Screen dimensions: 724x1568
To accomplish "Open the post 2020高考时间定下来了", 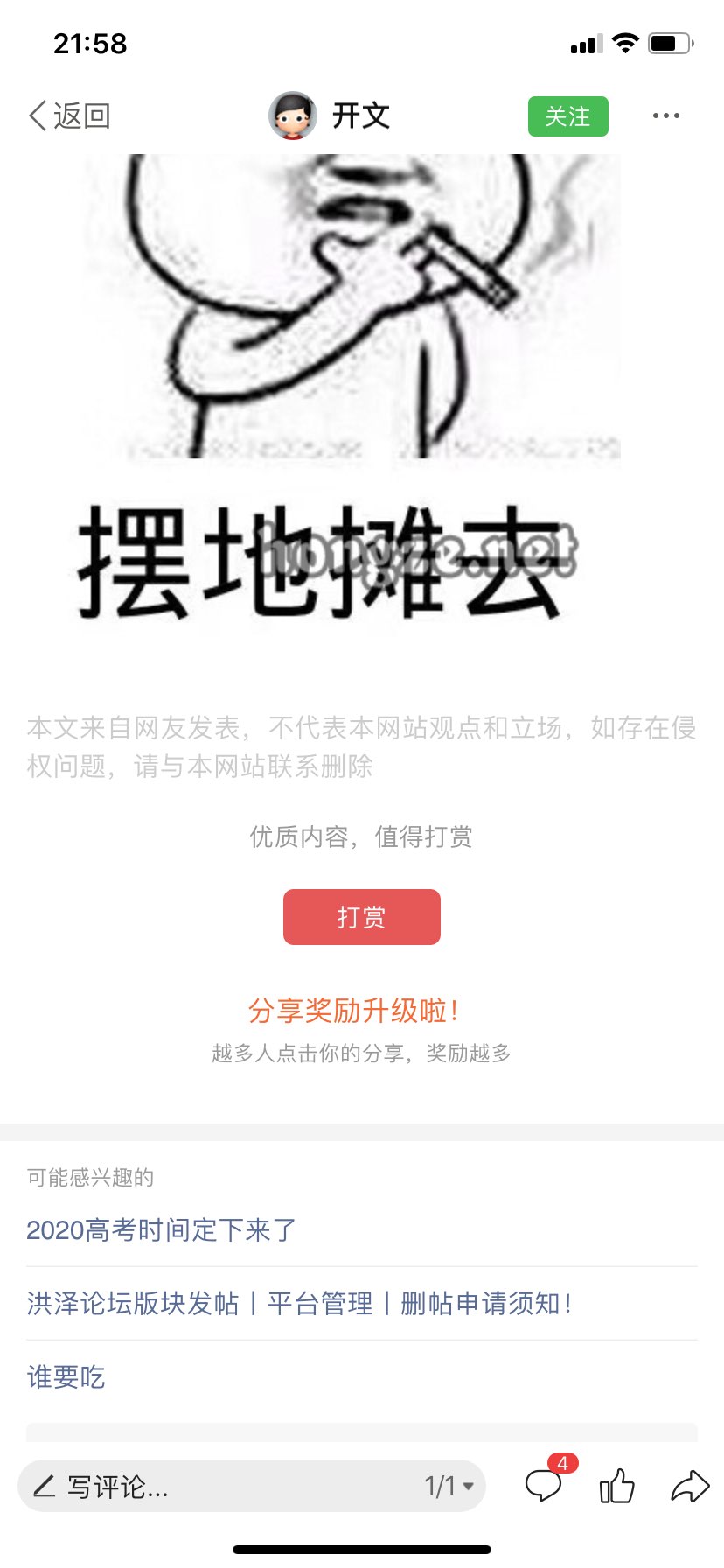I will click(161, 1230).
